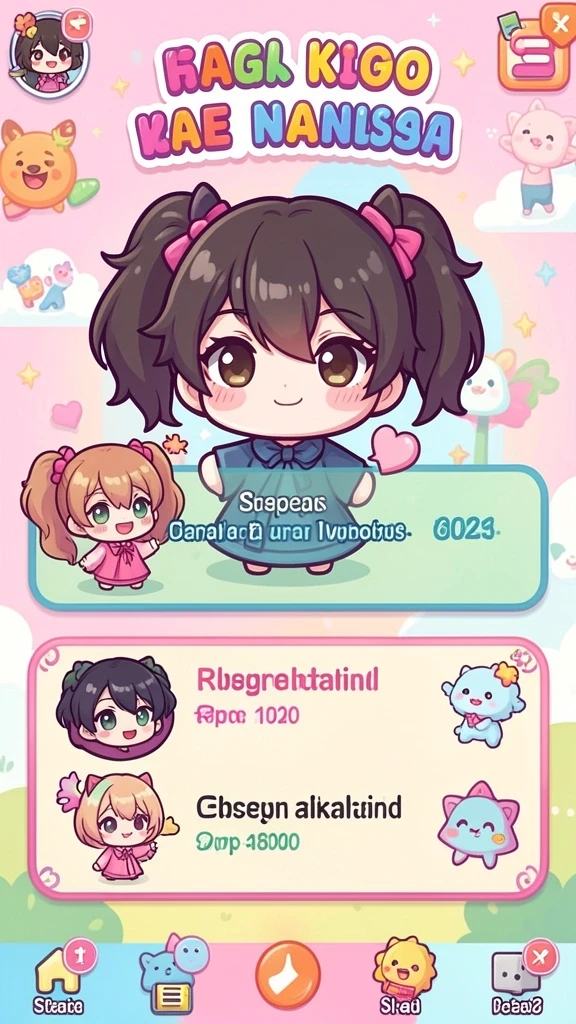Go to the house tab in the bottom bar
Screen dimensions: 576x1024
[x=57, y=978]
